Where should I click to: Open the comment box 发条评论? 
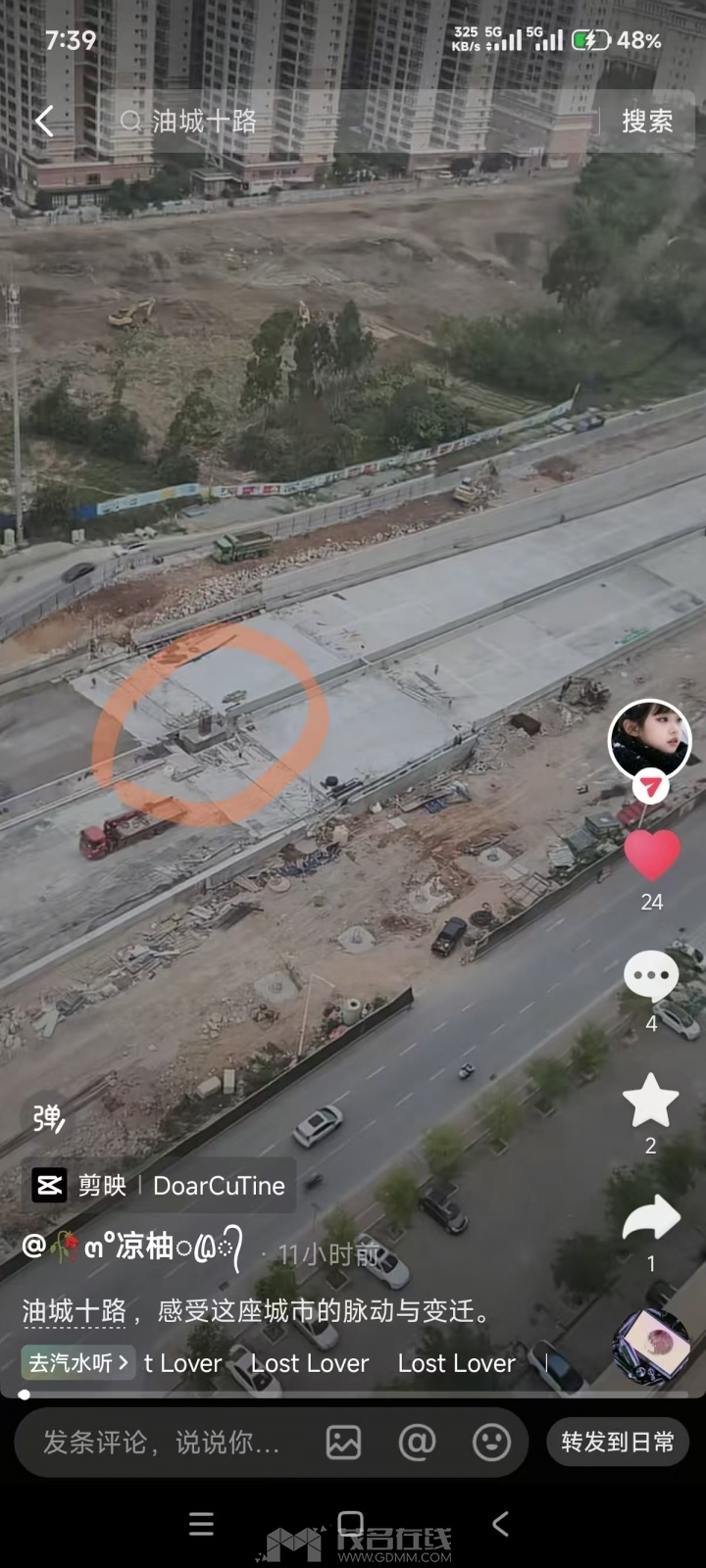162,1443
